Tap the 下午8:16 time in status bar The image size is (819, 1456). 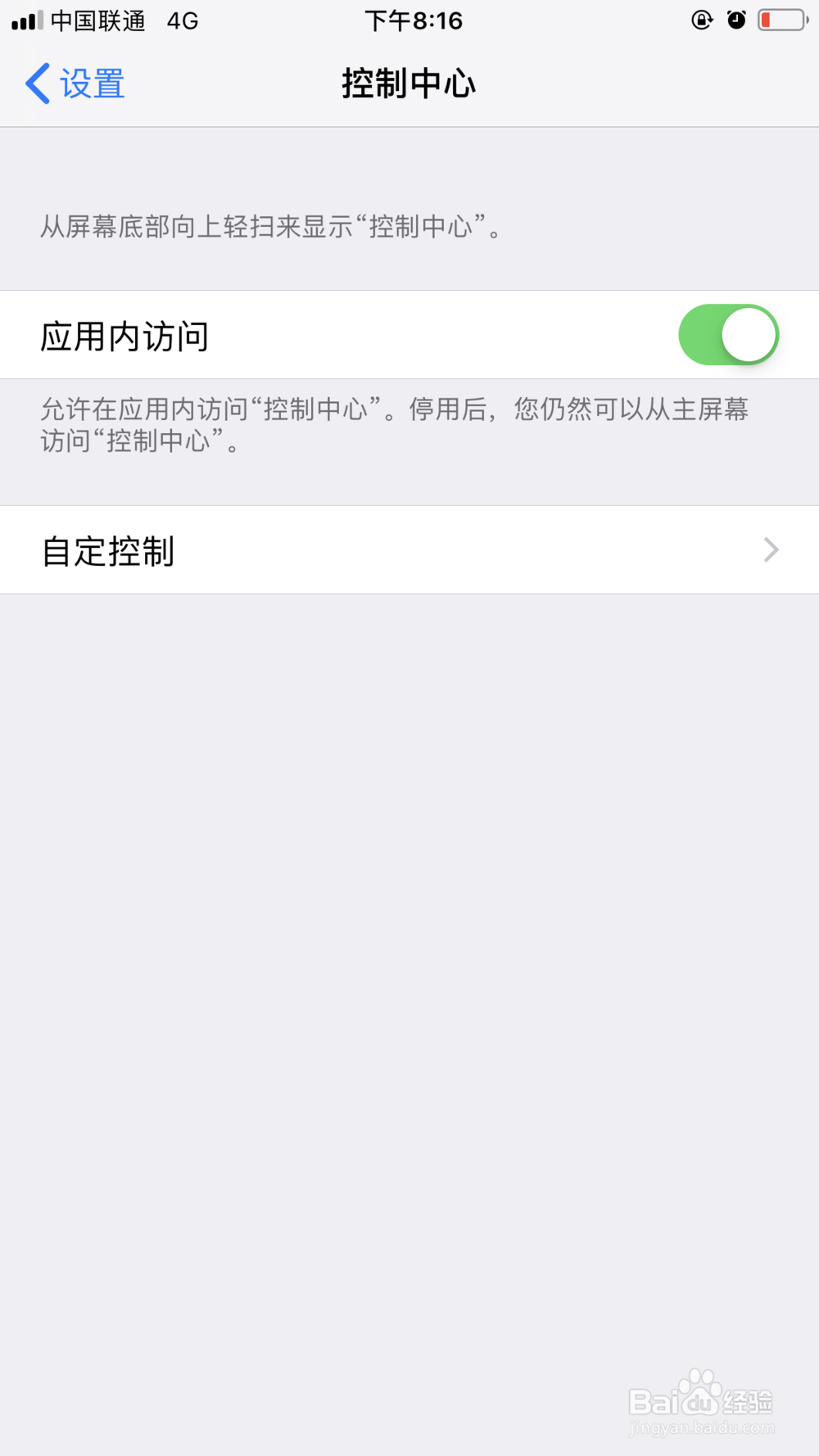pyautogui.click(x=414, y=20)
